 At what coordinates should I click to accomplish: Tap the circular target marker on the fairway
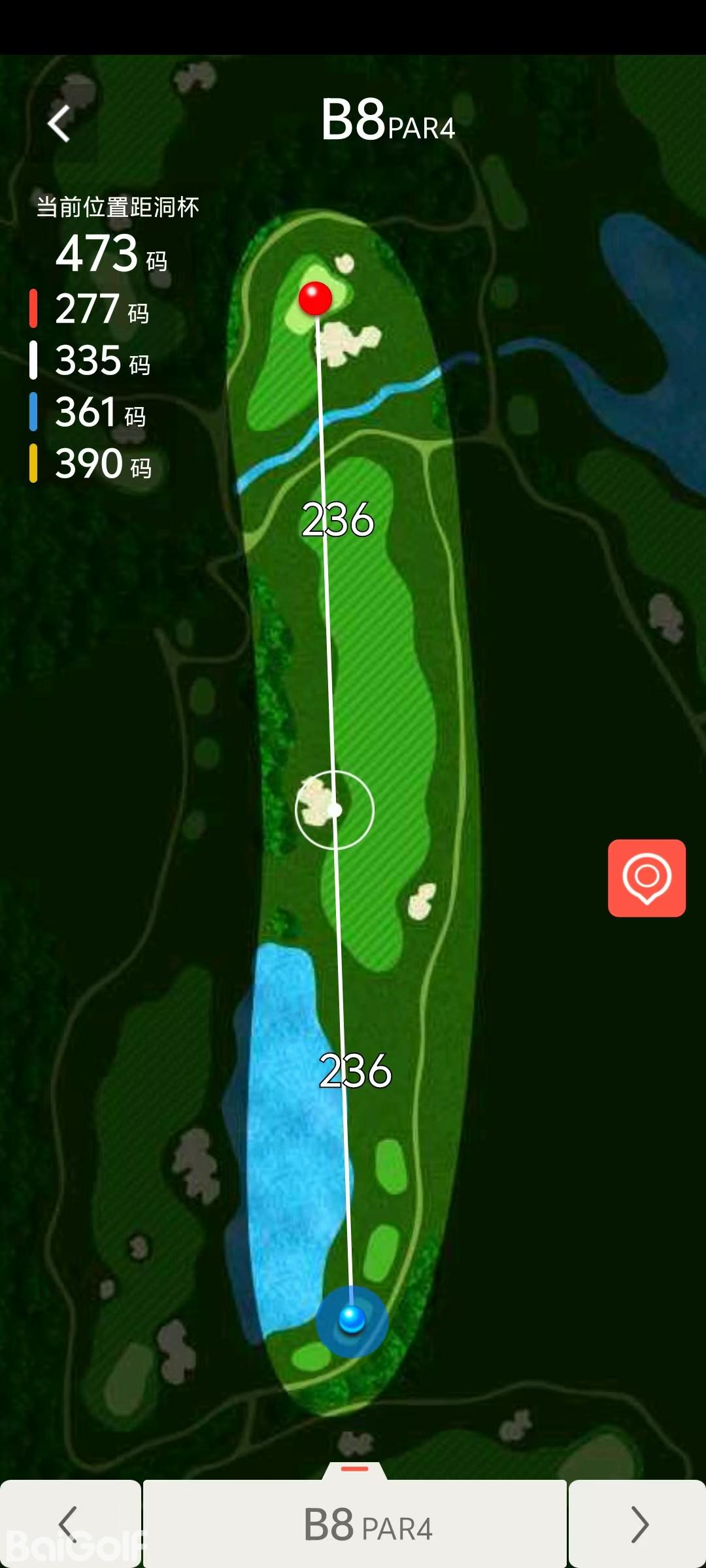point(335,810)
